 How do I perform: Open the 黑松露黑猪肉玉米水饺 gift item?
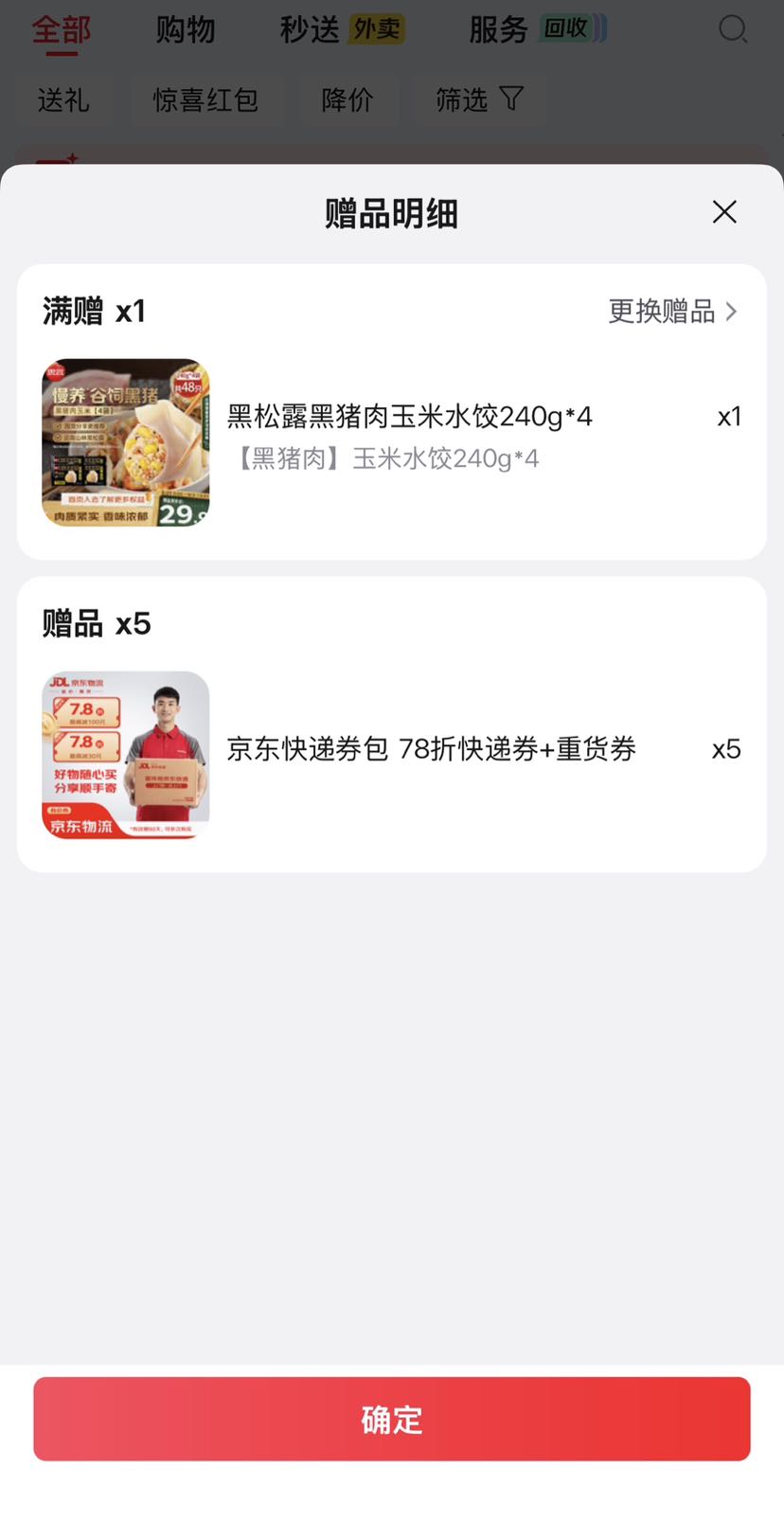(x=392, y=442)
